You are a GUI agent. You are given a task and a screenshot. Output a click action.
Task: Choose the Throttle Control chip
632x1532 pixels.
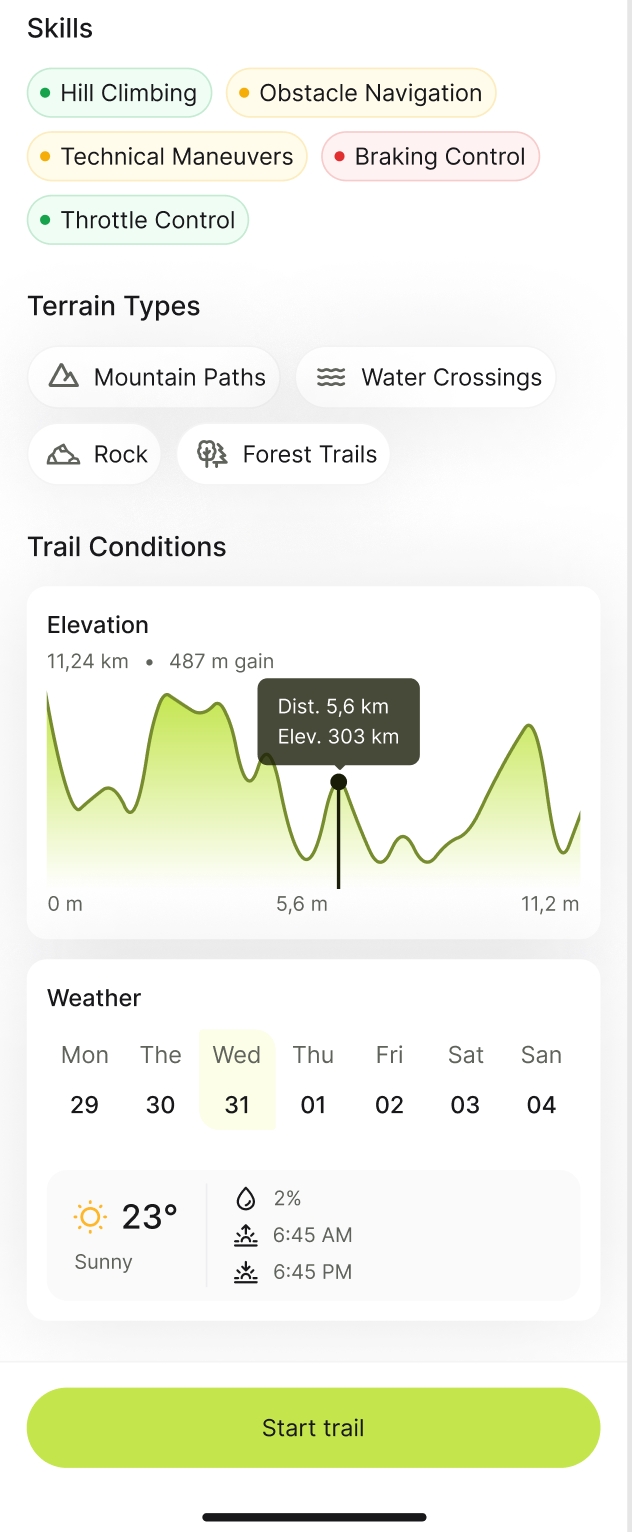(x=138, y=220)
